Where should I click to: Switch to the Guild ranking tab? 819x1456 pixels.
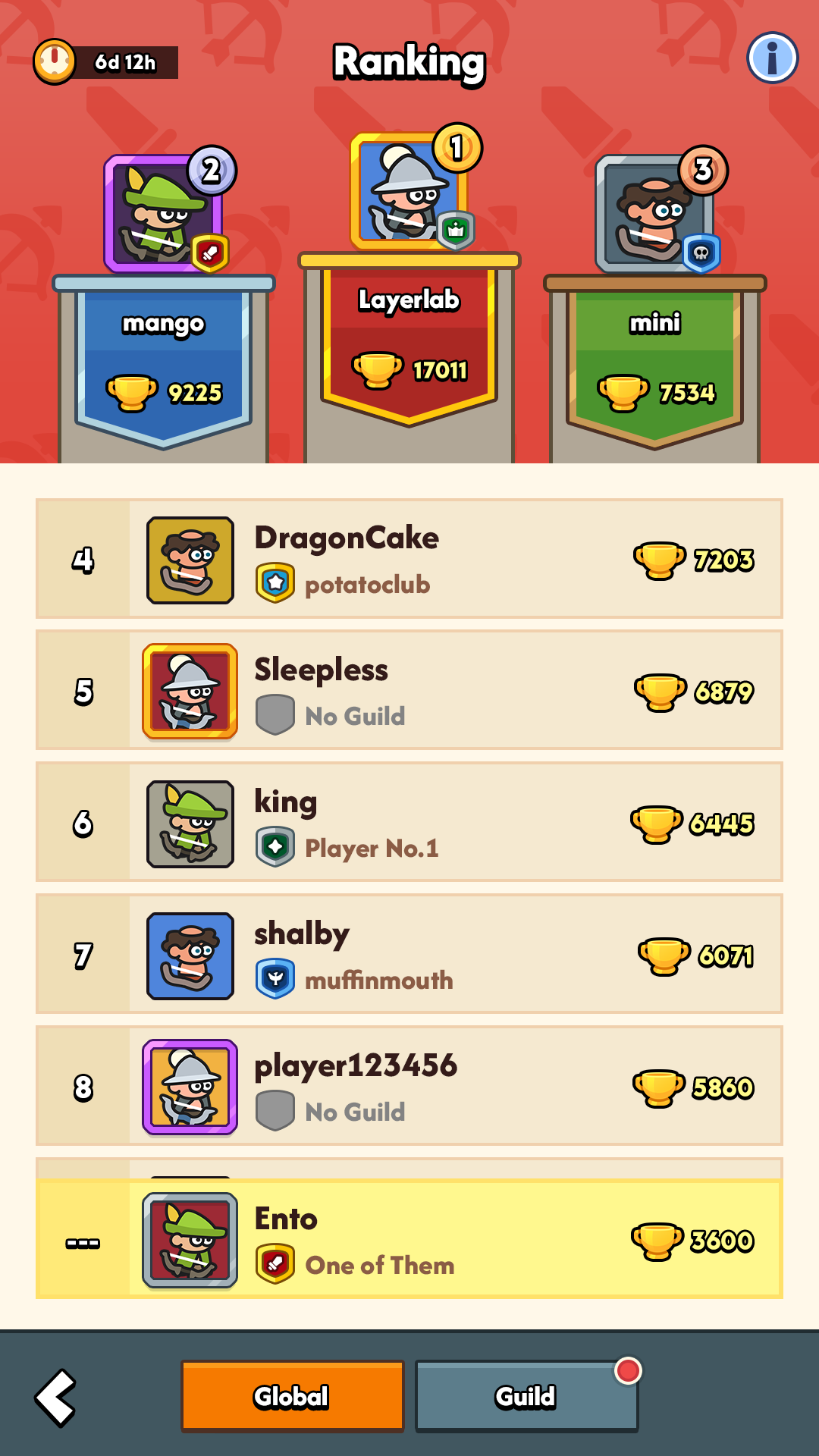coord(526,1396)
